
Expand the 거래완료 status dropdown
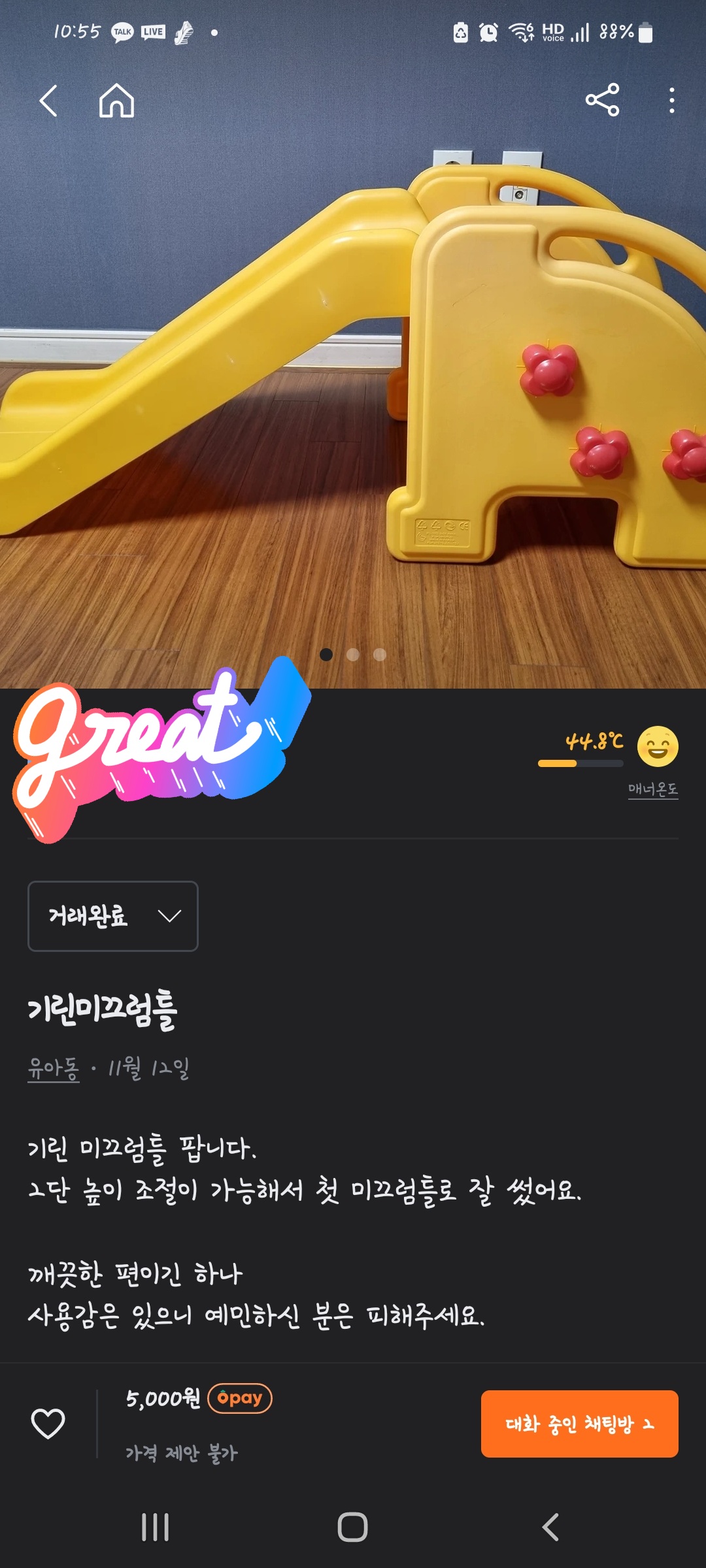coord(113,916)
